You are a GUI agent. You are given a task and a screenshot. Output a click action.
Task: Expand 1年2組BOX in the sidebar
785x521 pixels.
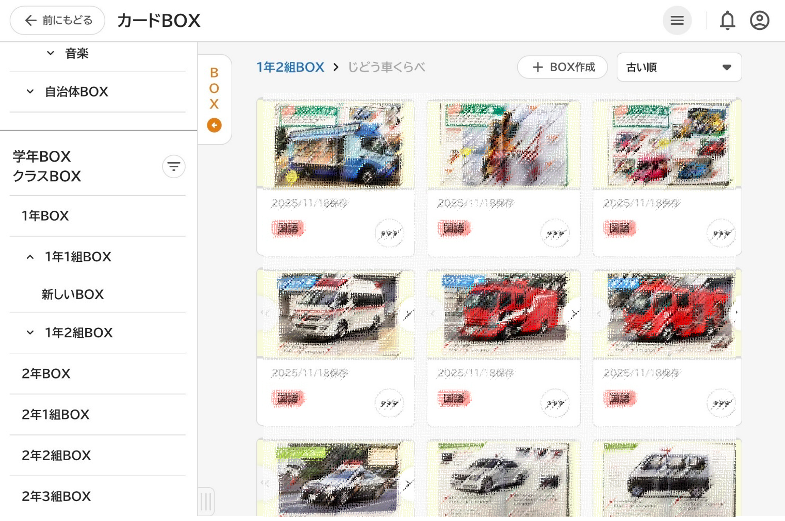31,333
